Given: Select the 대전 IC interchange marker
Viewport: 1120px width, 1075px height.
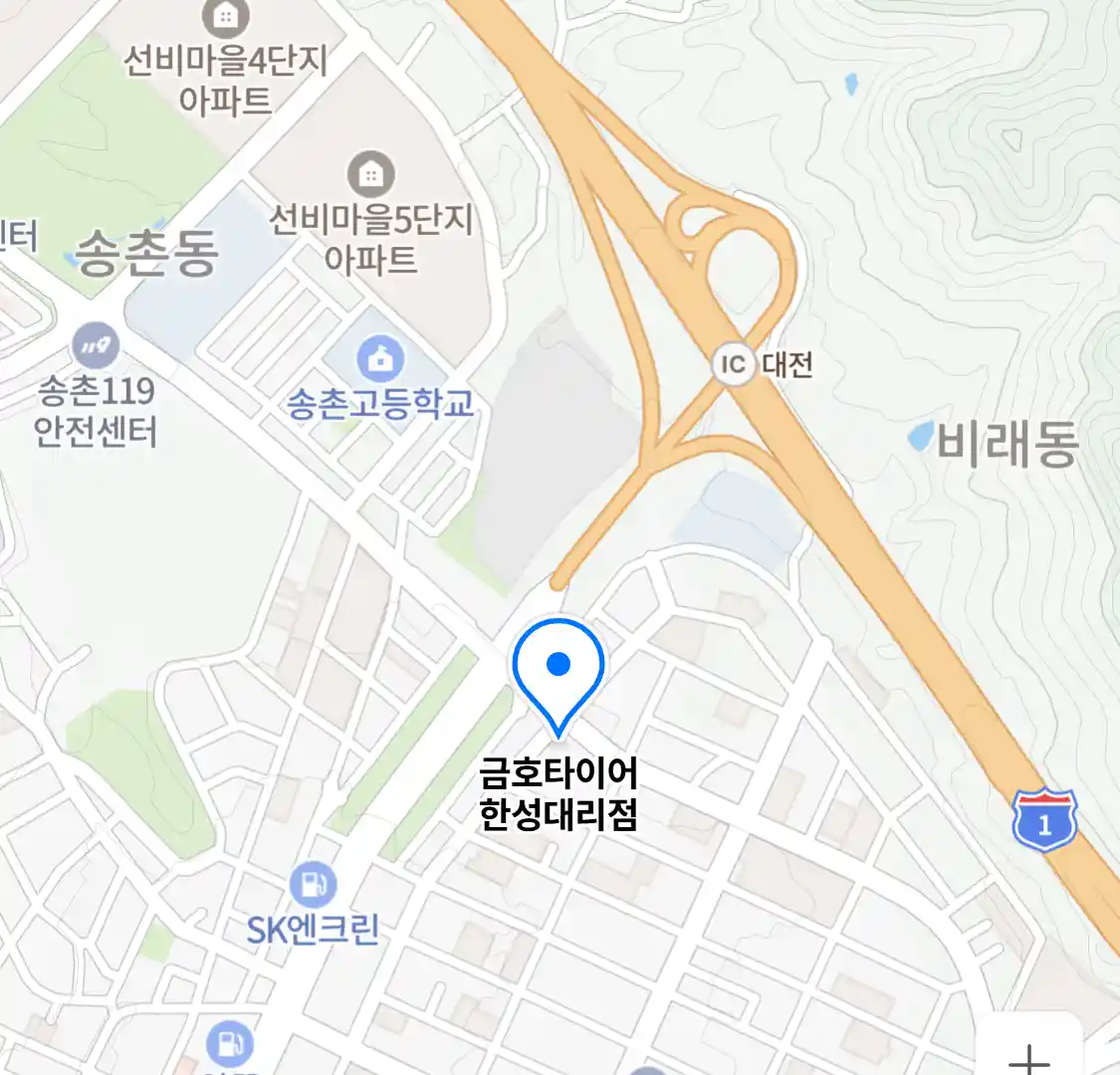Looking at the screenshot, I should click(x=734, y=365).
